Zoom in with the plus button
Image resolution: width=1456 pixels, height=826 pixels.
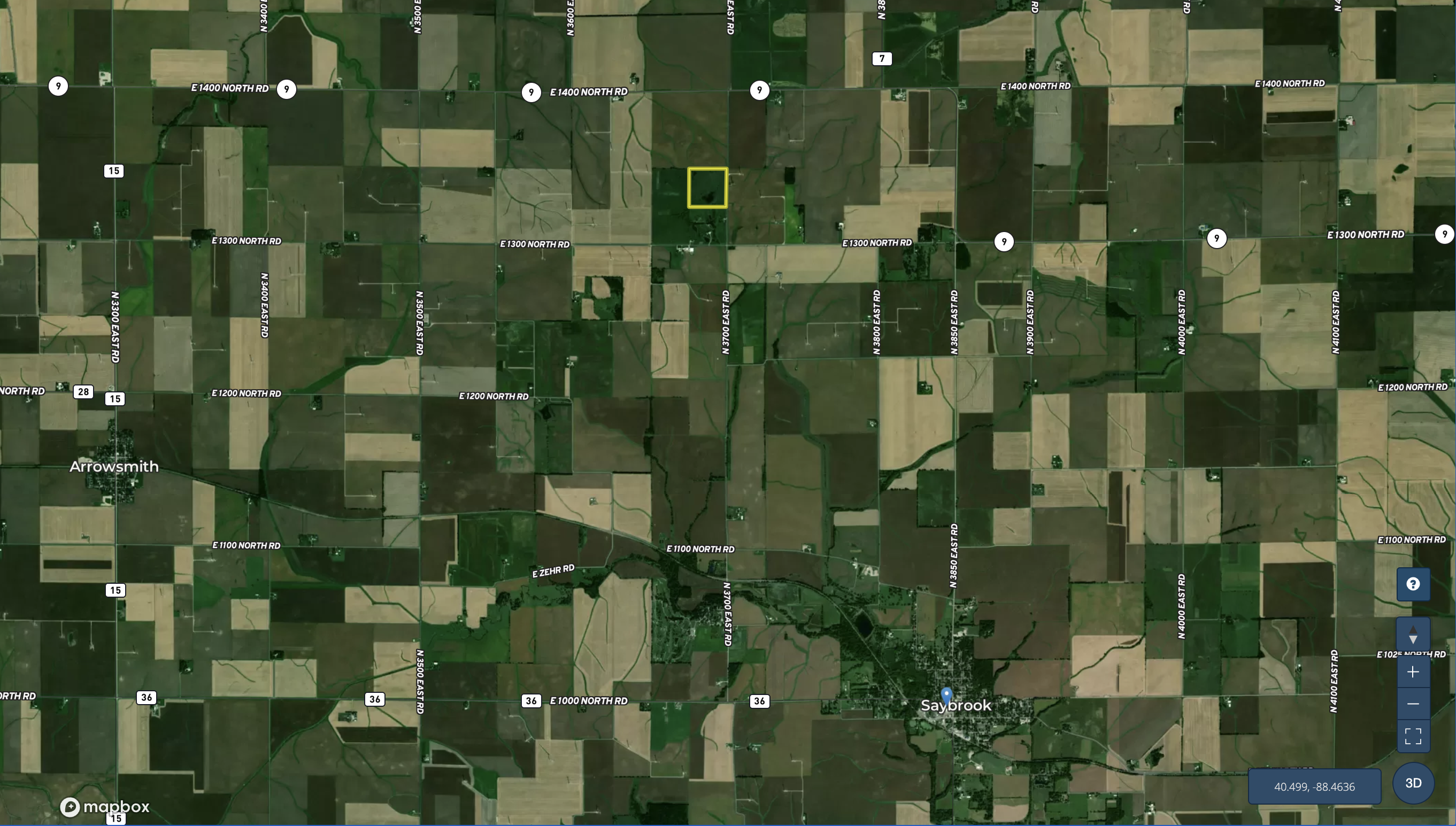pos(1412,672)
